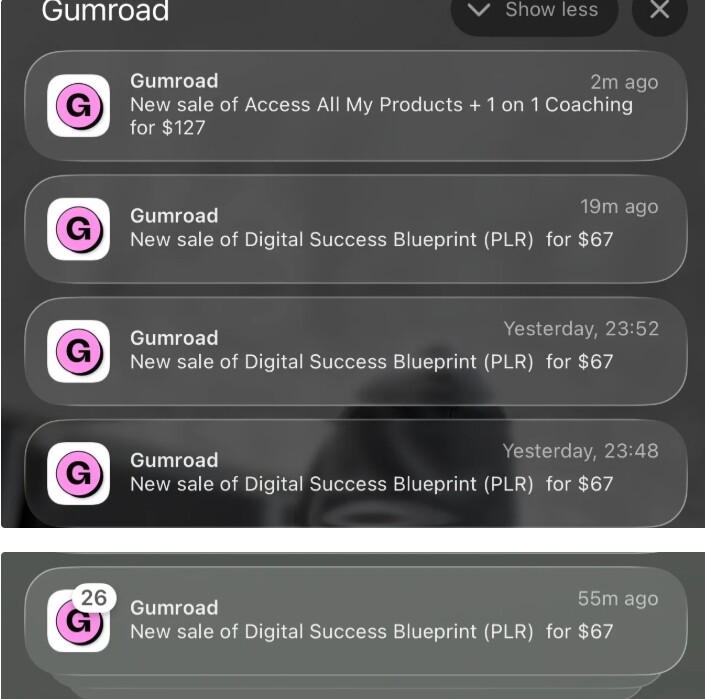Viewport: 705px width, 699px height.
Task: Collapse notifications with Show less
Action: pyautogui.click(x=534, y=11)
